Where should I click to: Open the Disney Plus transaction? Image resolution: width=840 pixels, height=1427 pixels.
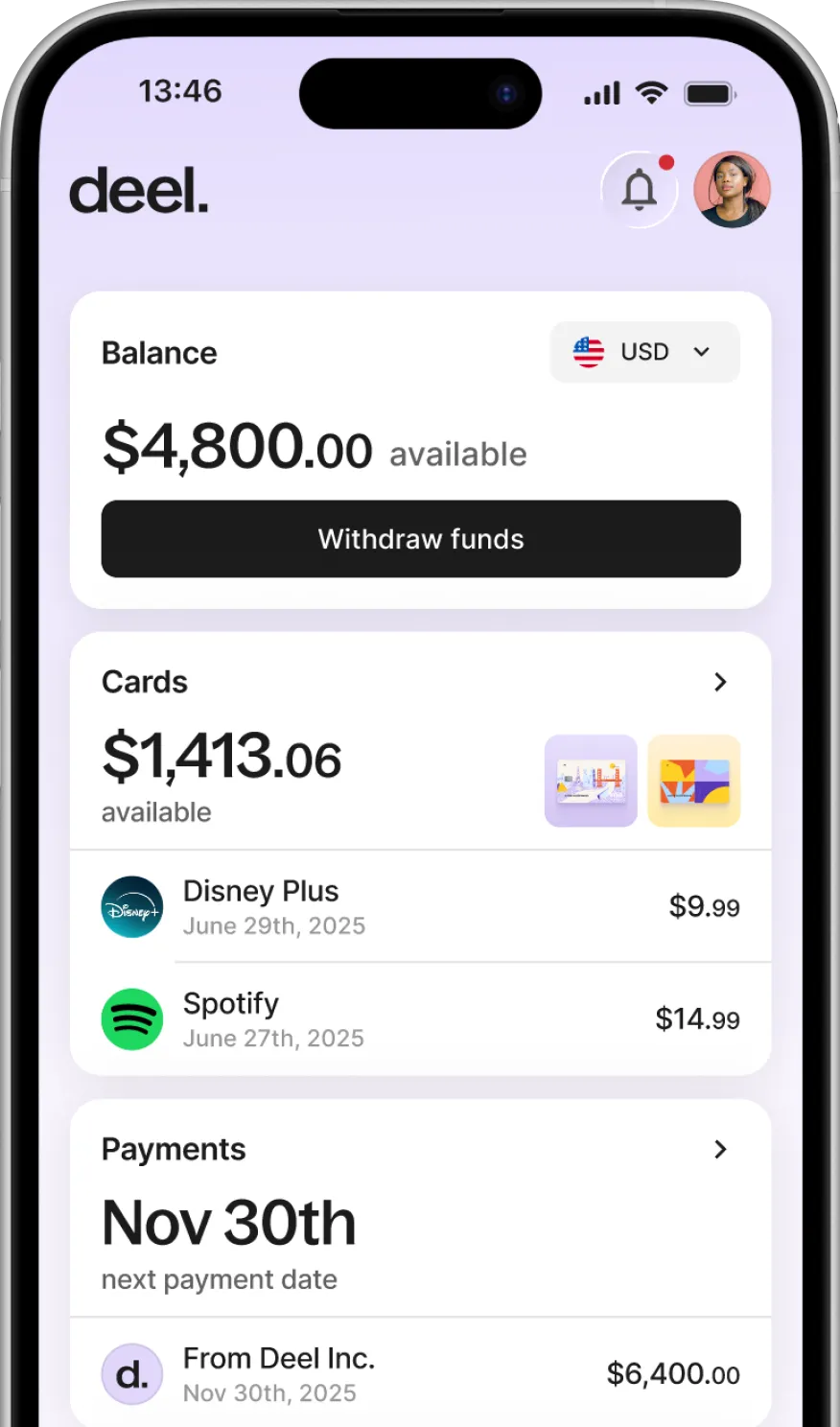(420, 906)
